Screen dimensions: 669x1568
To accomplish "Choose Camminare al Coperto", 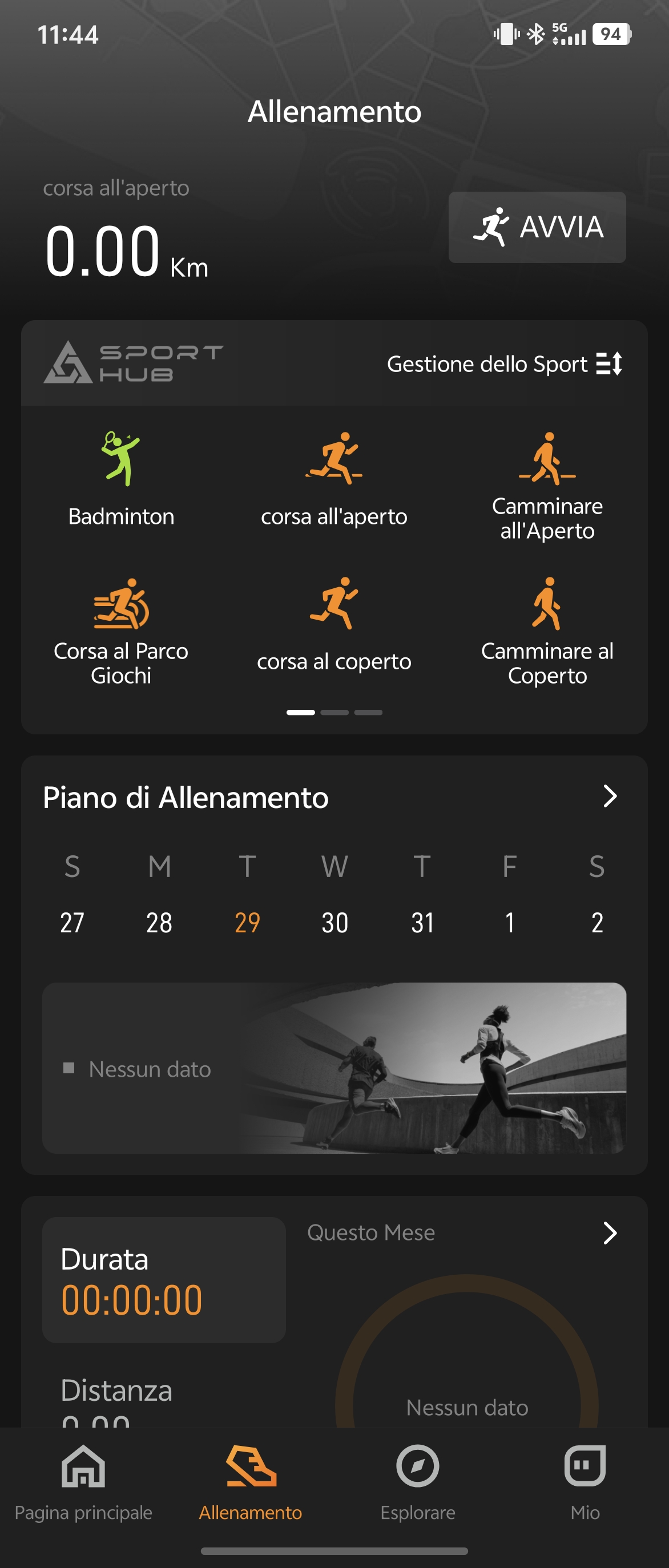I will click(x=547, y=631).
